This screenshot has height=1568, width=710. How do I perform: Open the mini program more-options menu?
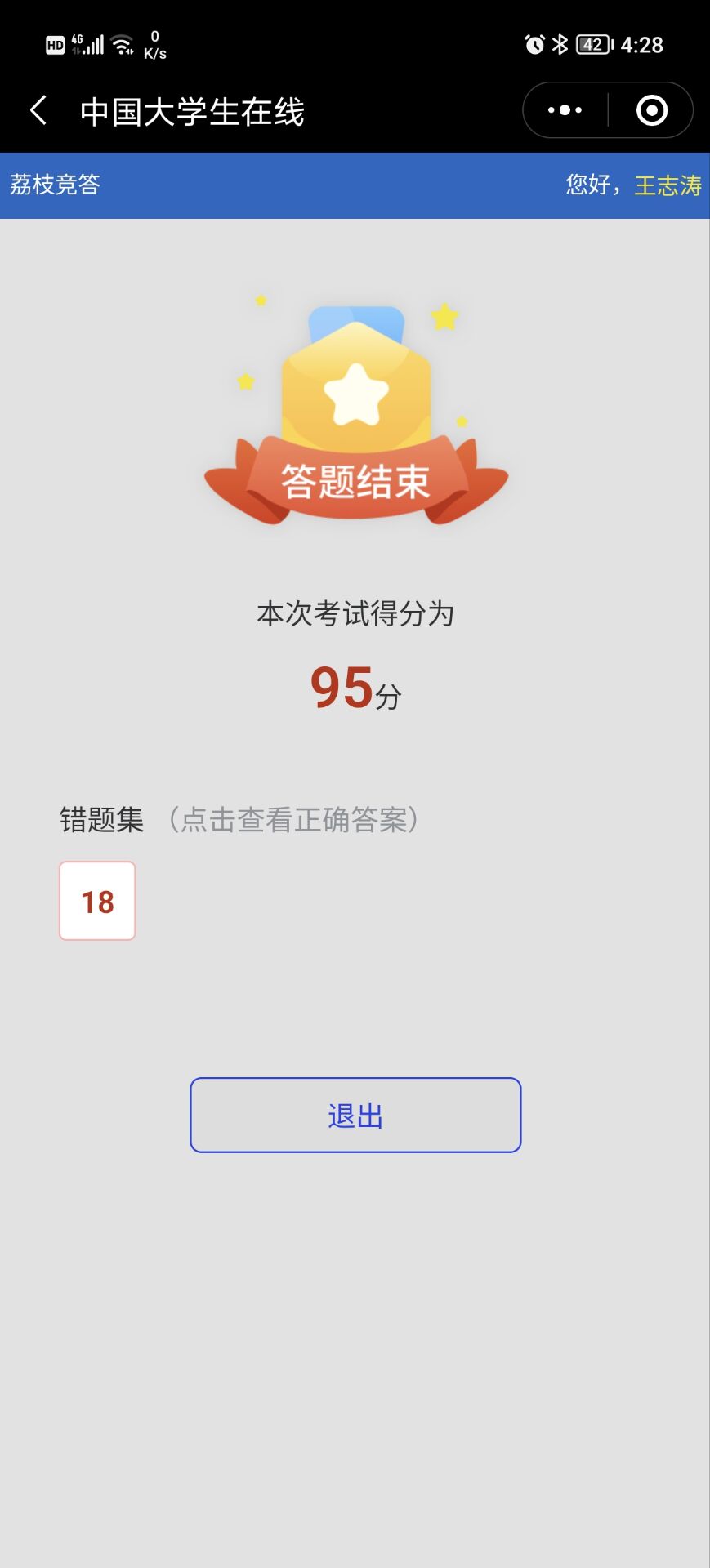click(565, 110)
